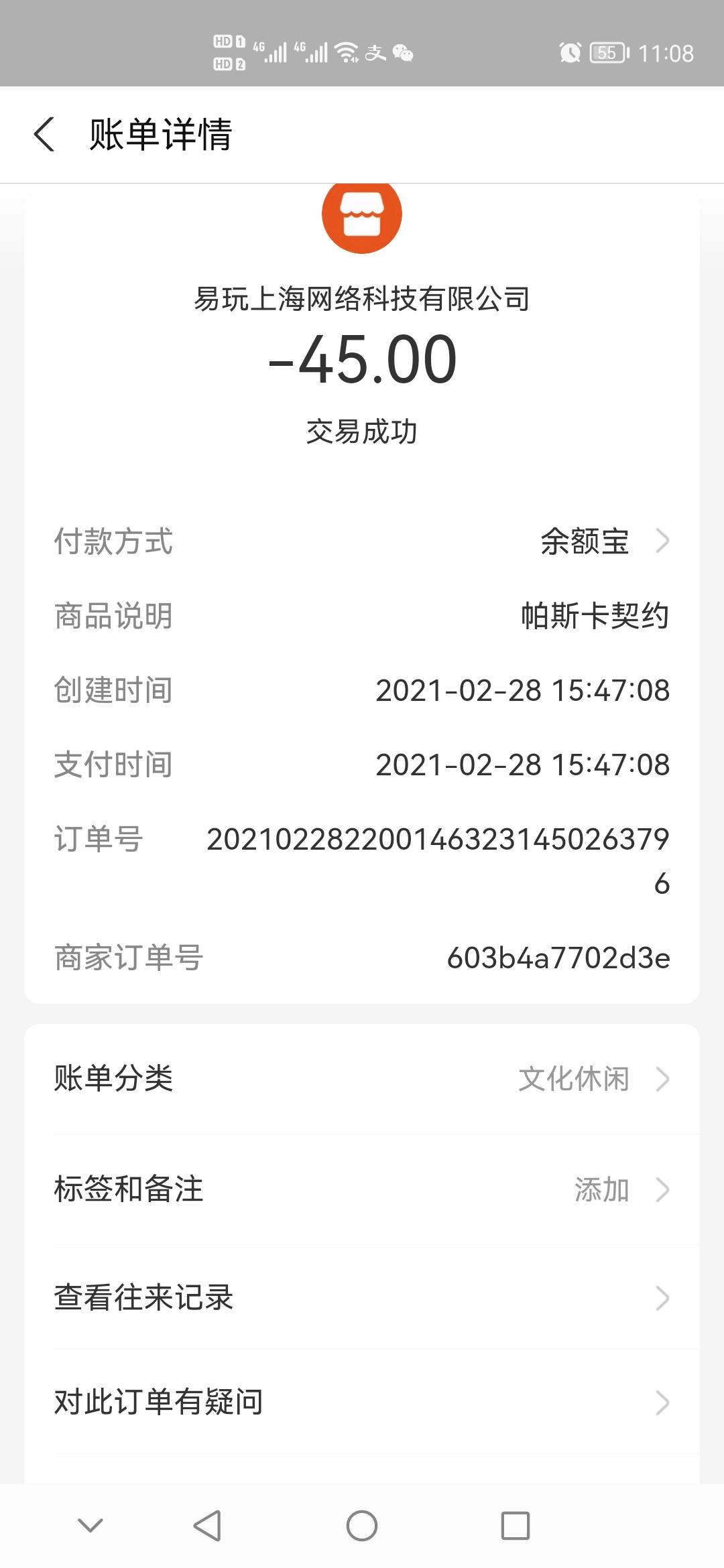Select 对此订单有疑问

point(362,1402)
